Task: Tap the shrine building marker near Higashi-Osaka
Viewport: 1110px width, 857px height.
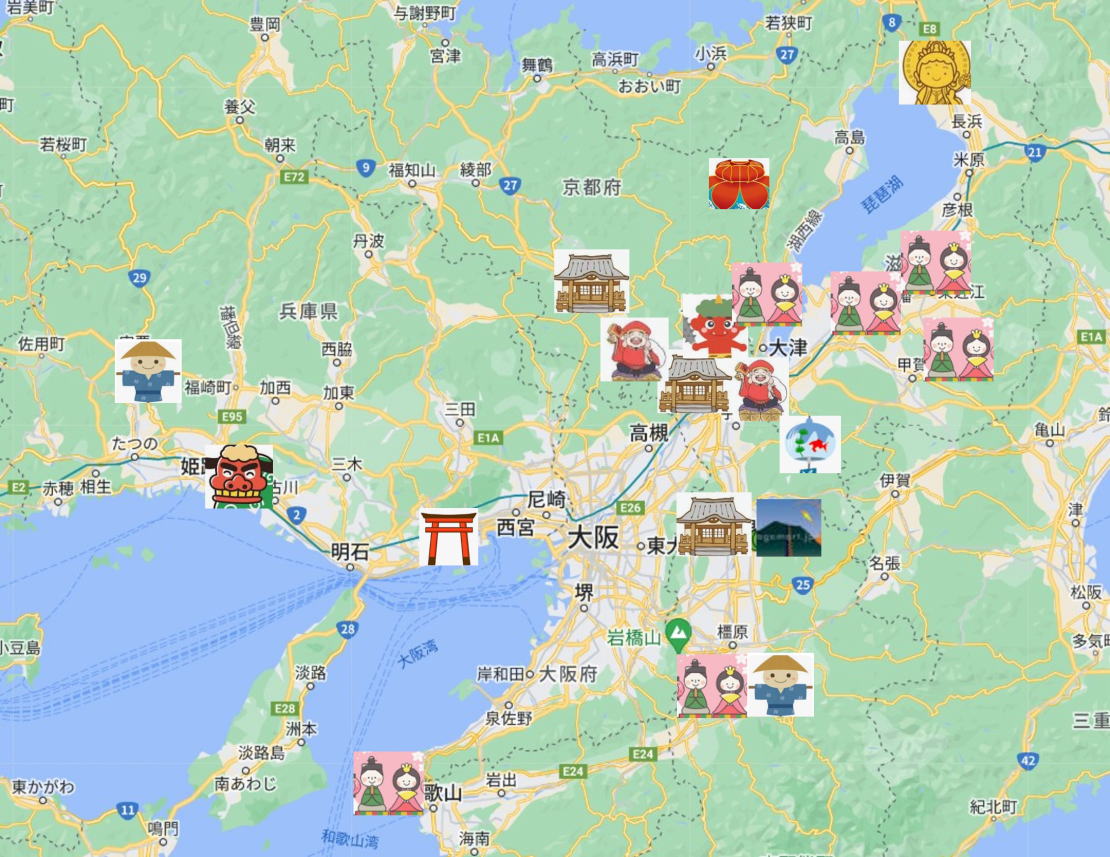Action: [714, 524]
